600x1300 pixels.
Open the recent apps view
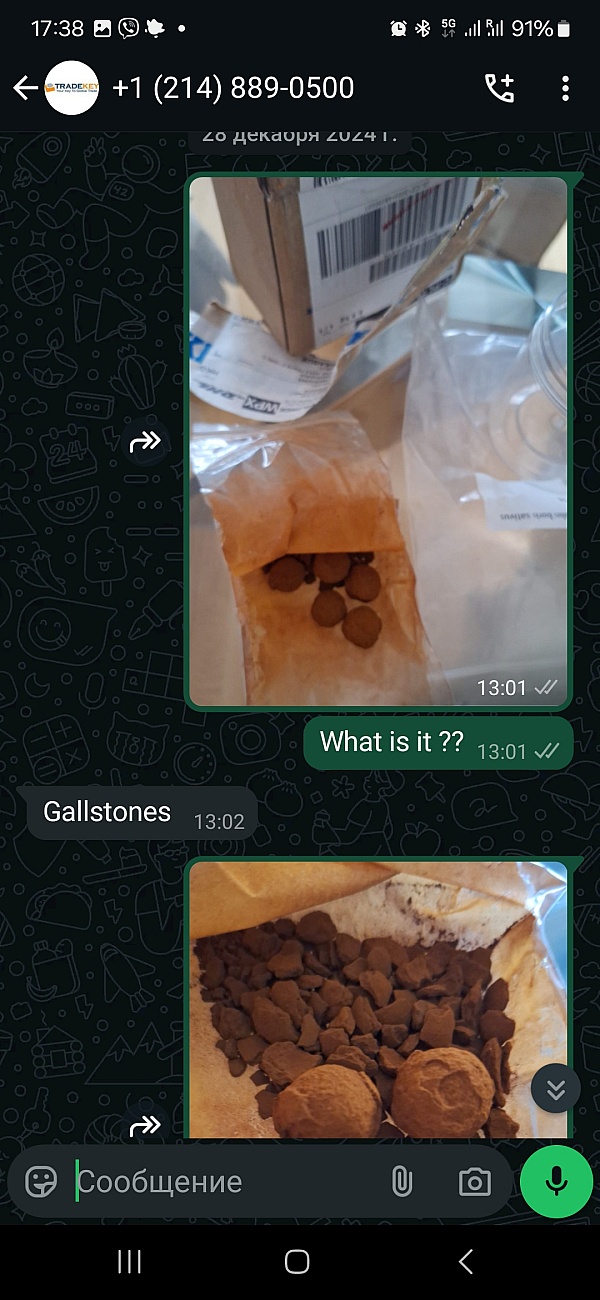tap(130, 1262)
